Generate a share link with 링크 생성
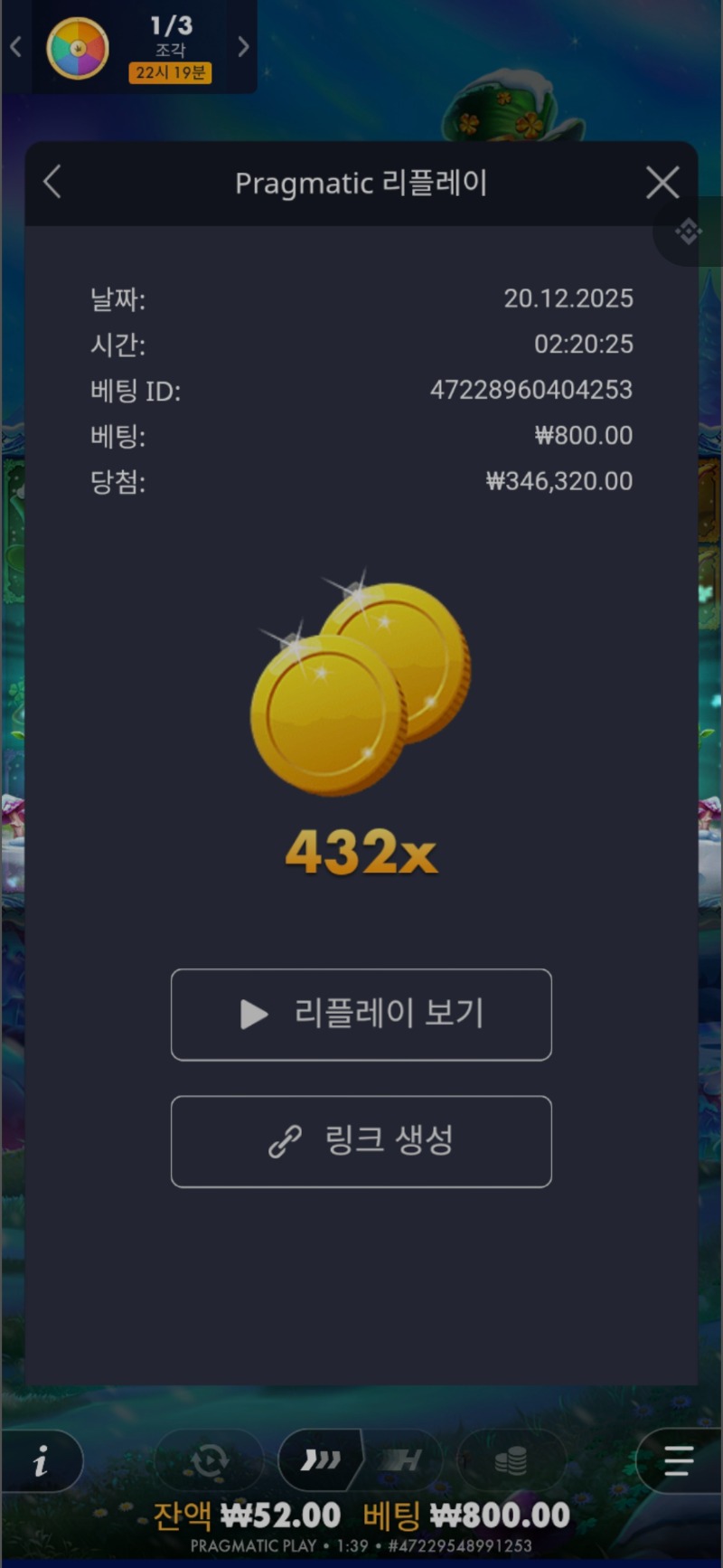Image resolution: width=723 pixels, height=1568 pixels. [x=361, y=1141]
